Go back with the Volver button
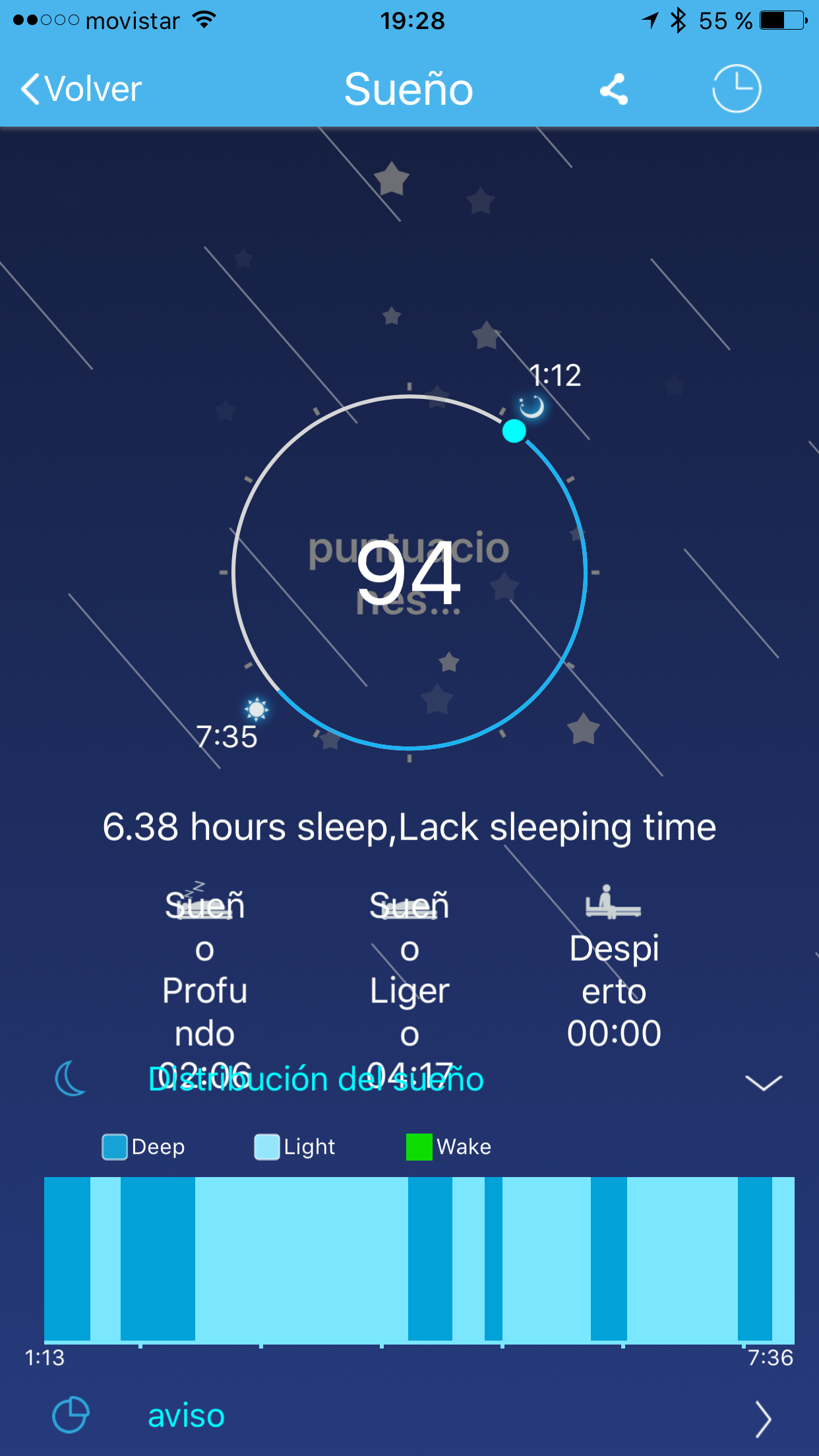This screenshot has height=1456, width=819. point(82,89)
